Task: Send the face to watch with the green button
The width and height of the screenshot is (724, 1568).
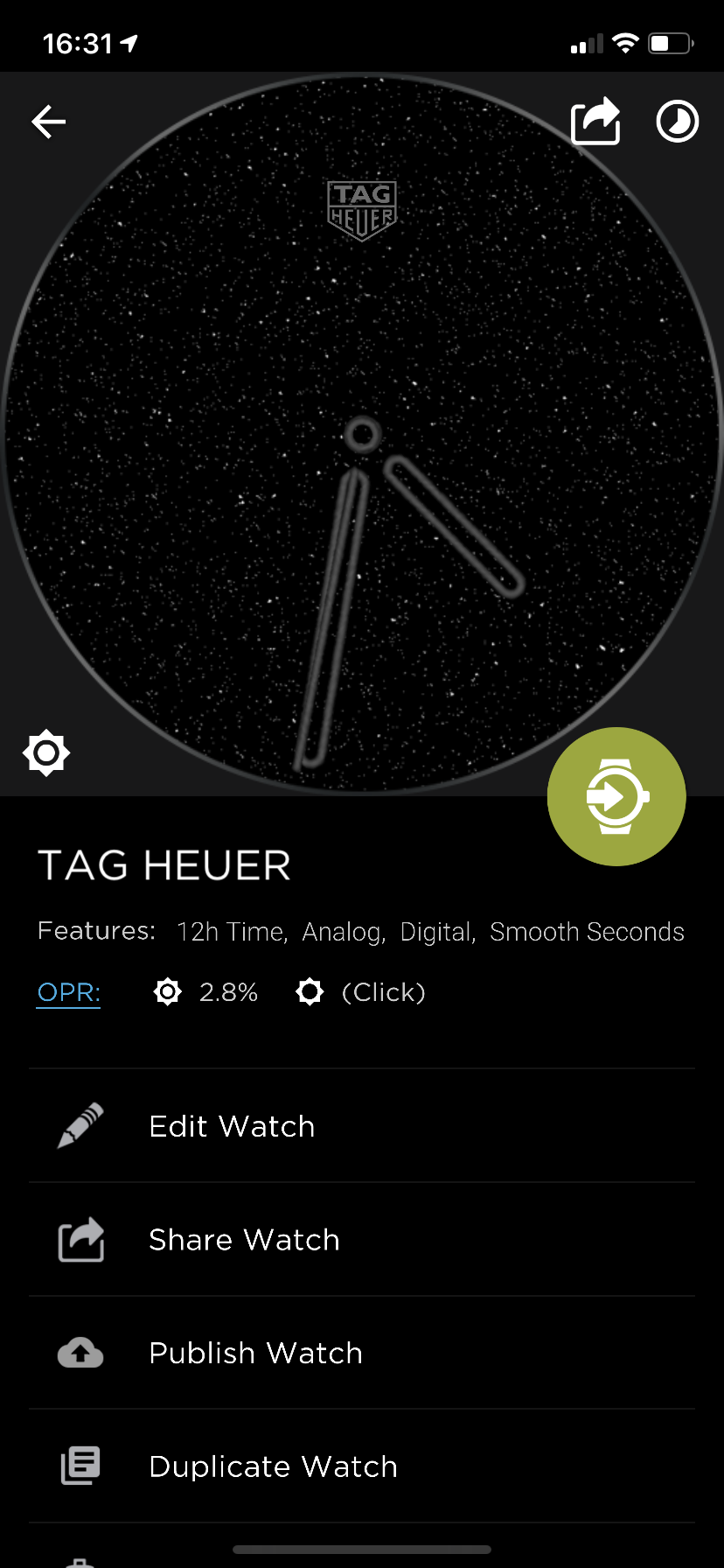Action: point(616,796)
